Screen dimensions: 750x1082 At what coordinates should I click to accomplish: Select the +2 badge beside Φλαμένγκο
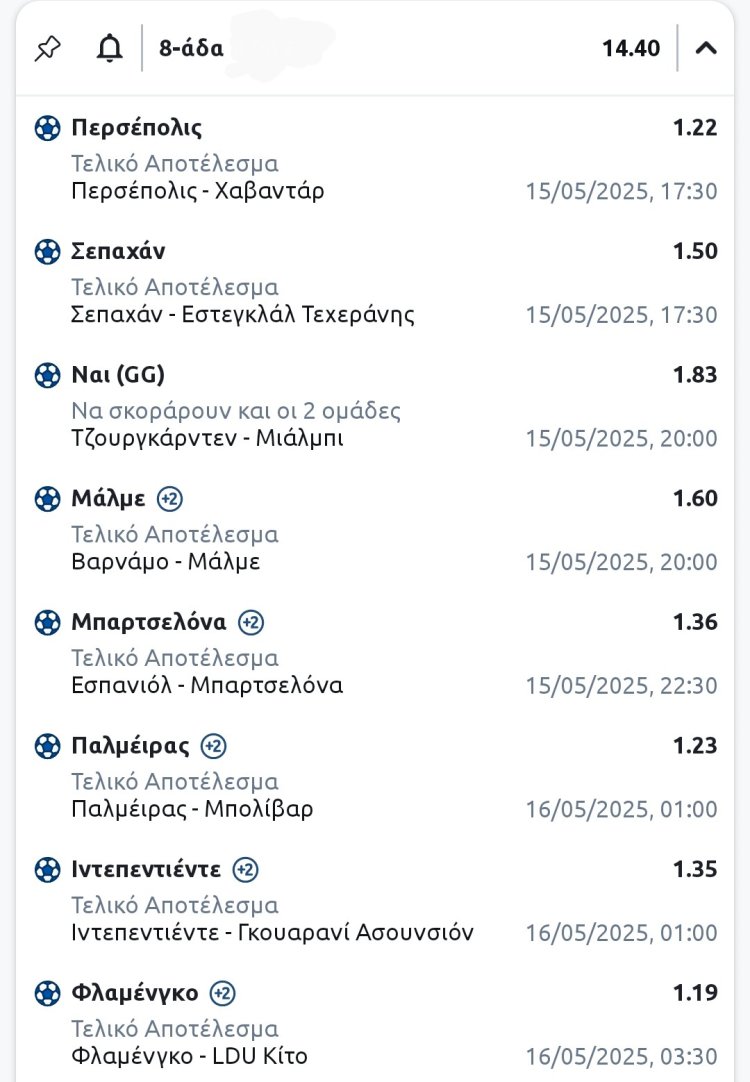pyautogui.click(x=222, y=993)
